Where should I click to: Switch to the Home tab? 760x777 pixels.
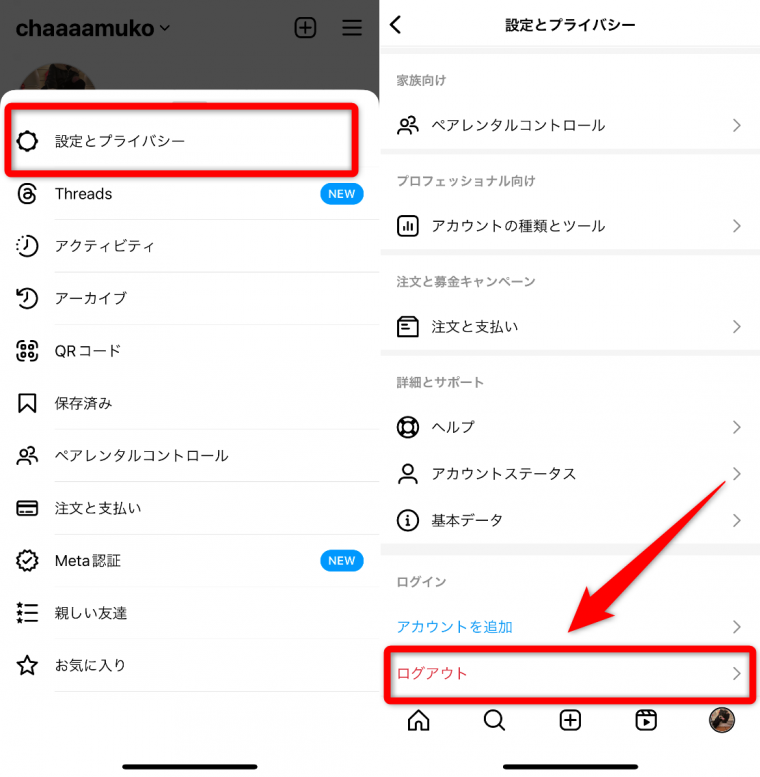418,720
